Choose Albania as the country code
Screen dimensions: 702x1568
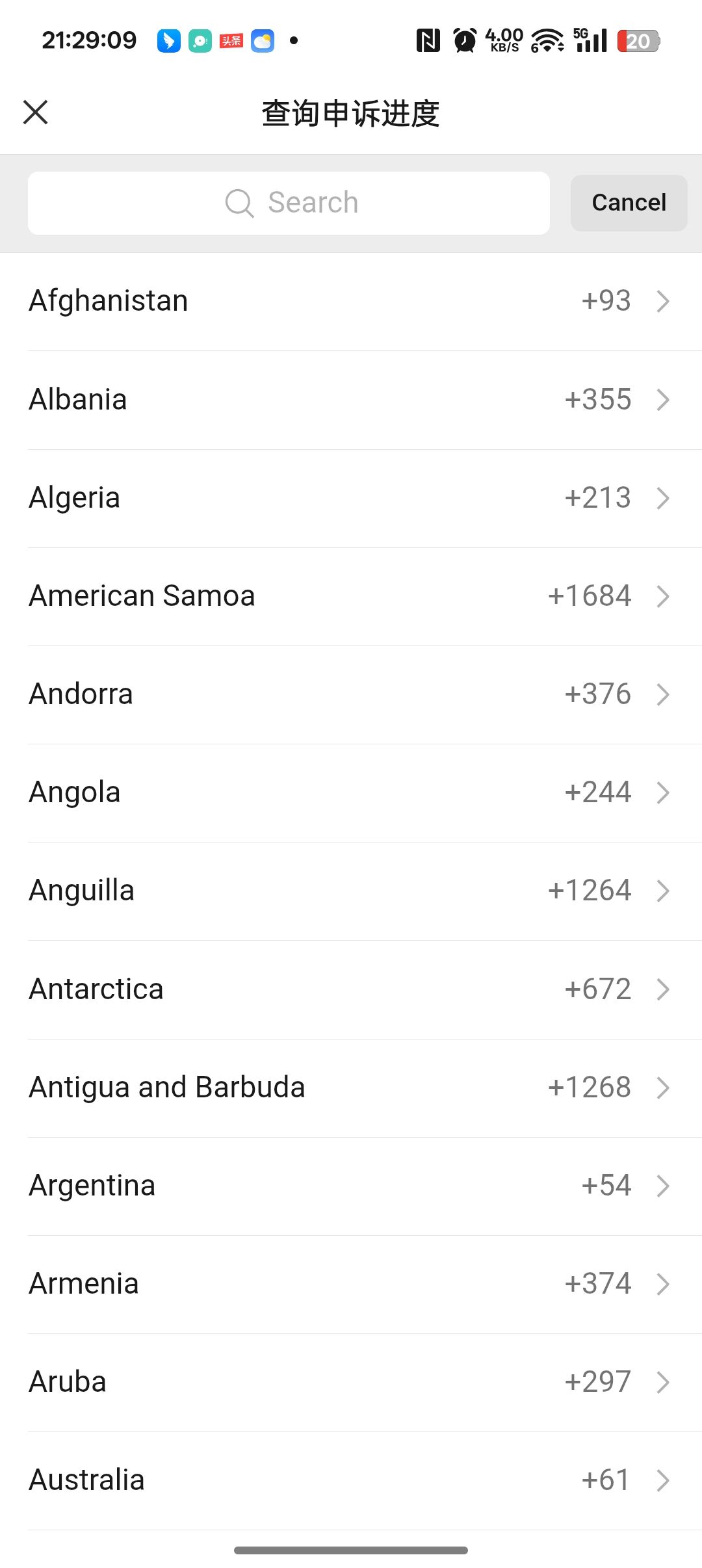(x=351, y=400)
